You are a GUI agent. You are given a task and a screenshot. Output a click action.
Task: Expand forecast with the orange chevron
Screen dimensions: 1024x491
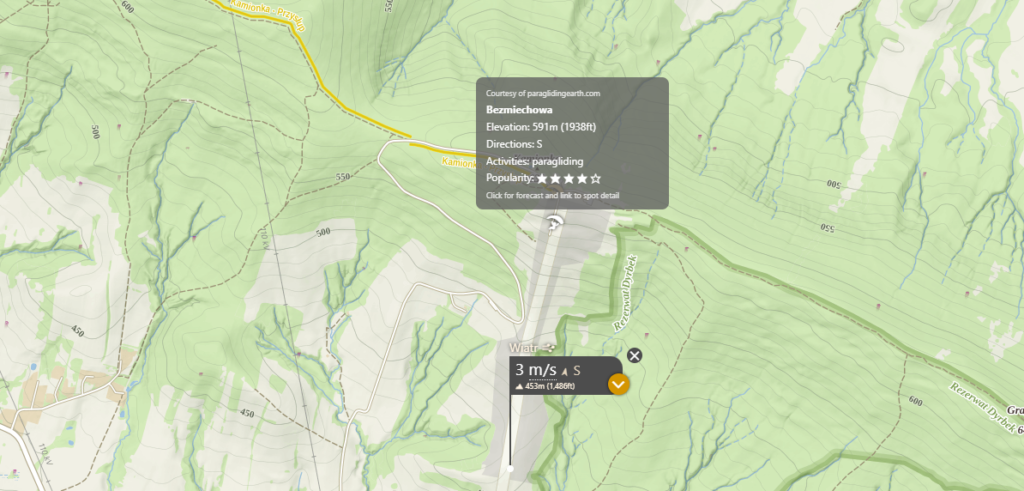click(x=619, y=383)
